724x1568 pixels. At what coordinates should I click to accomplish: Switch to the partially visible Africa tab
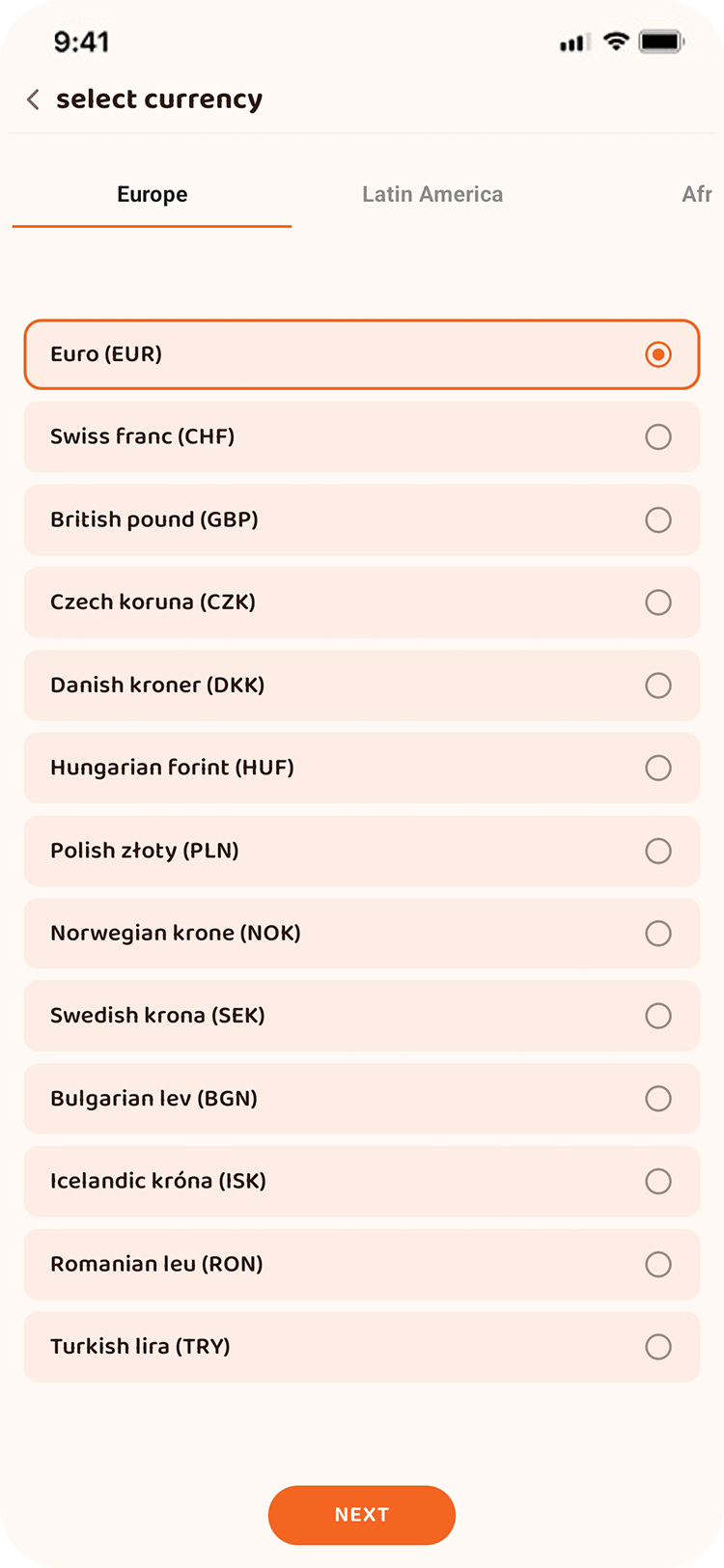point(697,194)
